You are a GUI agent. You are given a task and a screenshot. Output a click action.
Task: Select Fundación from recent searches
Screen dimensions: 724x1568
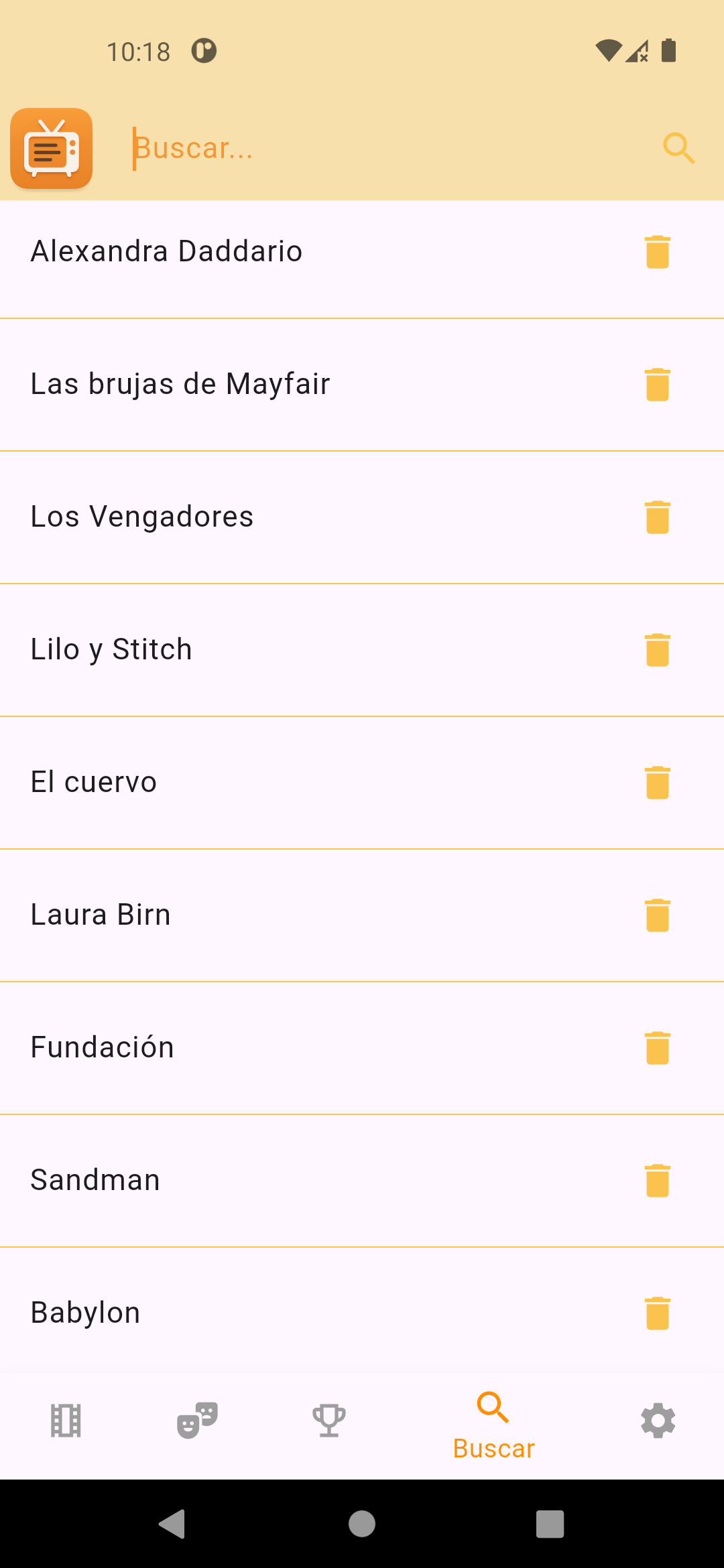point(103,1047)
